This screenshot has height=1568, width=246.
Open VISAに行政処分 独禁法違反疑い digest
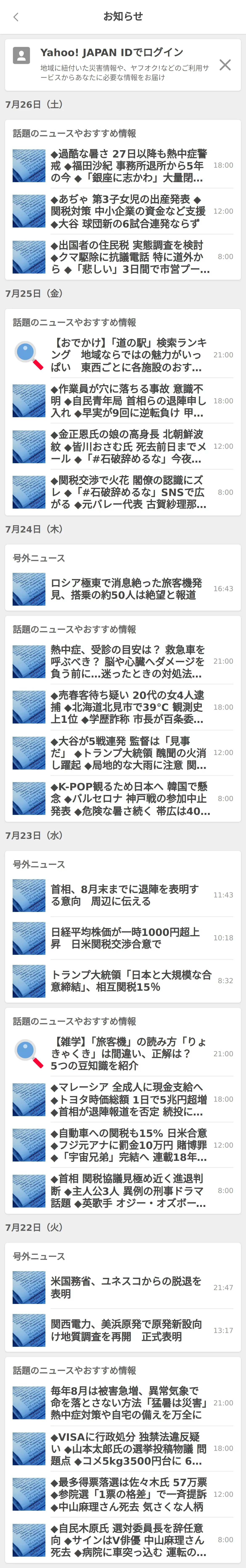(x=129, y=1449)
